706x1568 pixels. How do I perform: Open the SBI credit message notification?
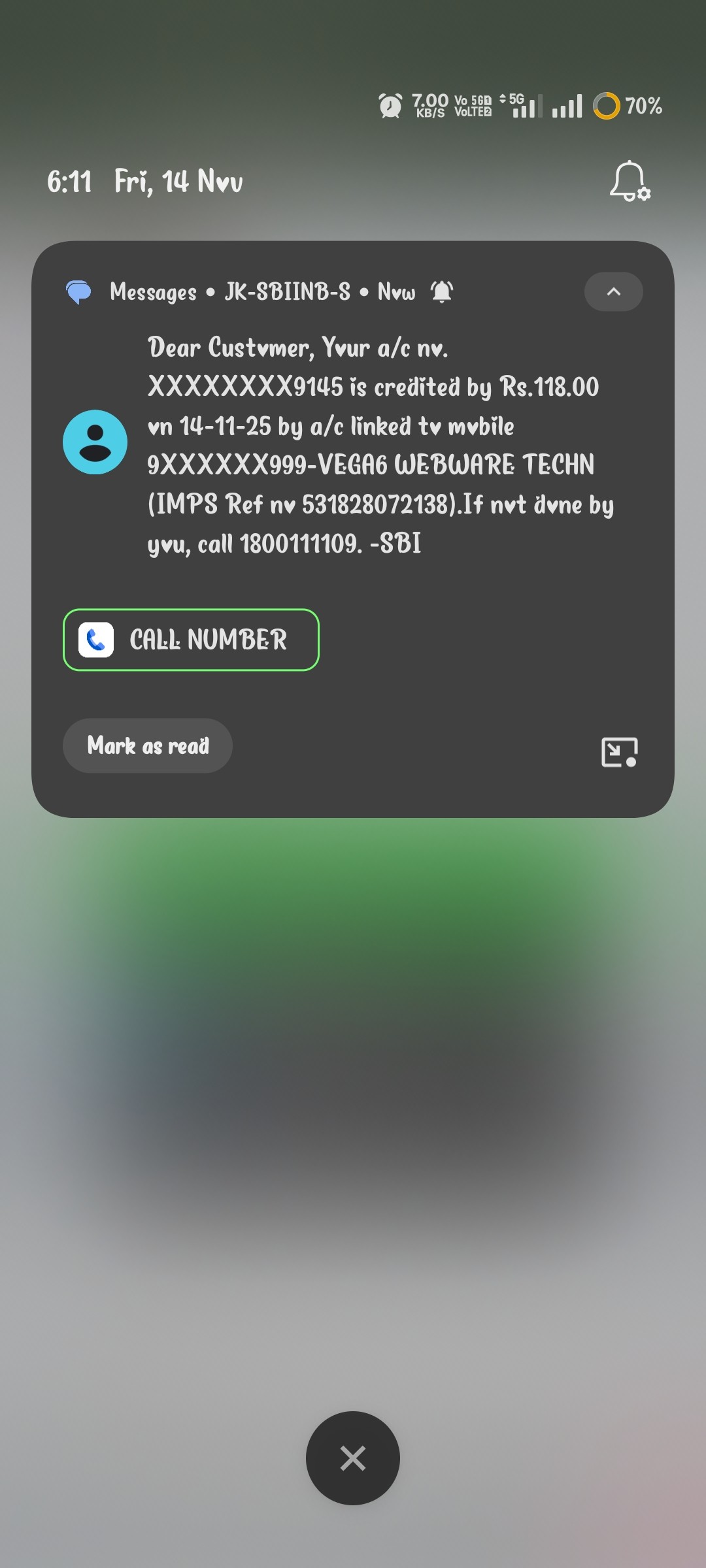379,444
